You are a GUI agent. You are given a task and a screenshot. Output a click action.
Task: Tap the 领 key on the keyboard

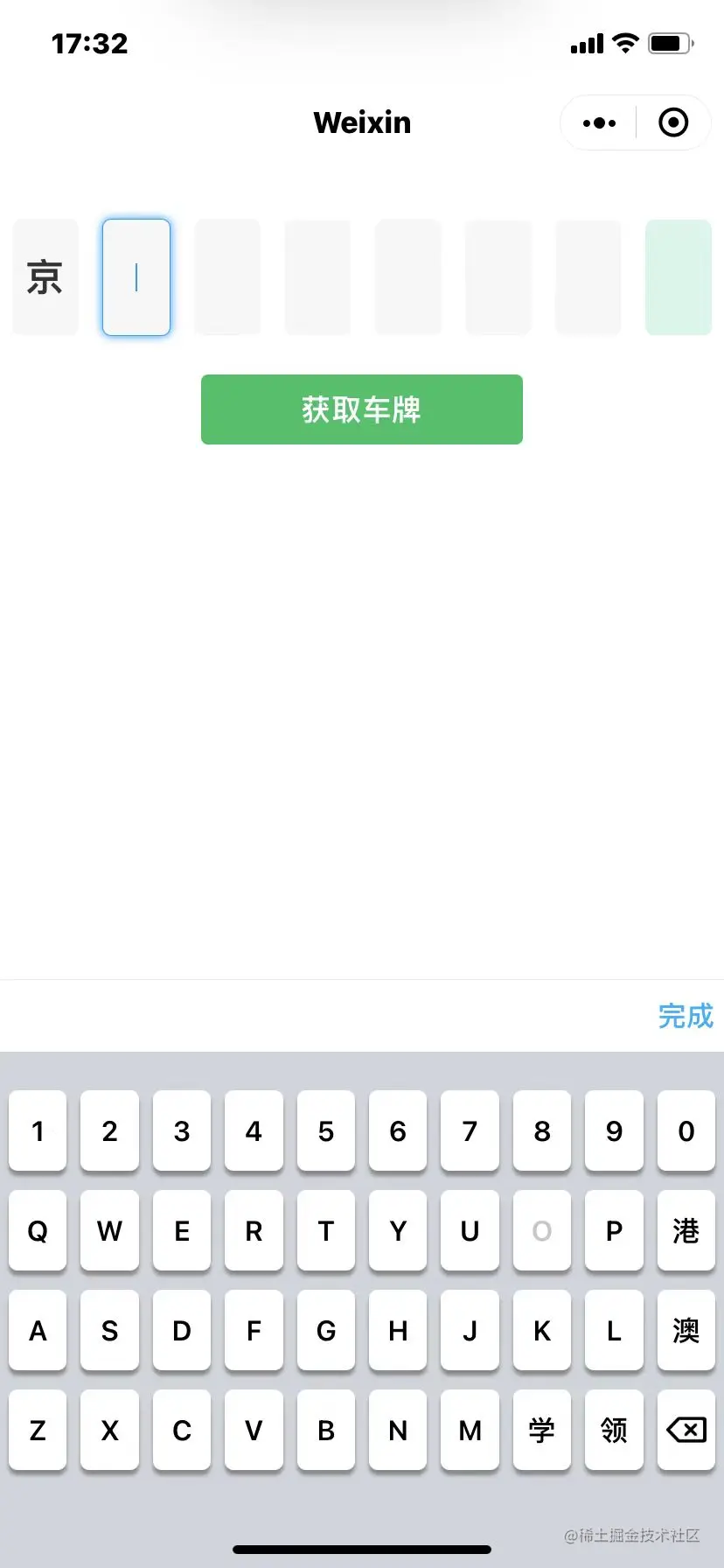point(613,1431)
